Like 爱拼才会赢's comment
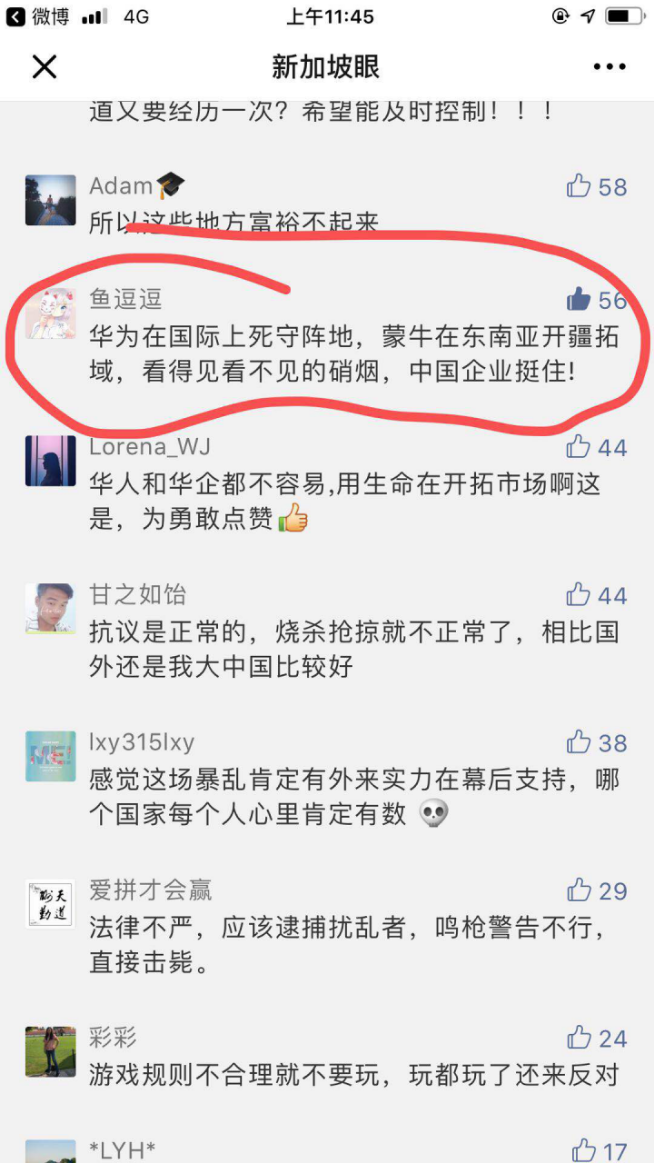 coord(579,890)
